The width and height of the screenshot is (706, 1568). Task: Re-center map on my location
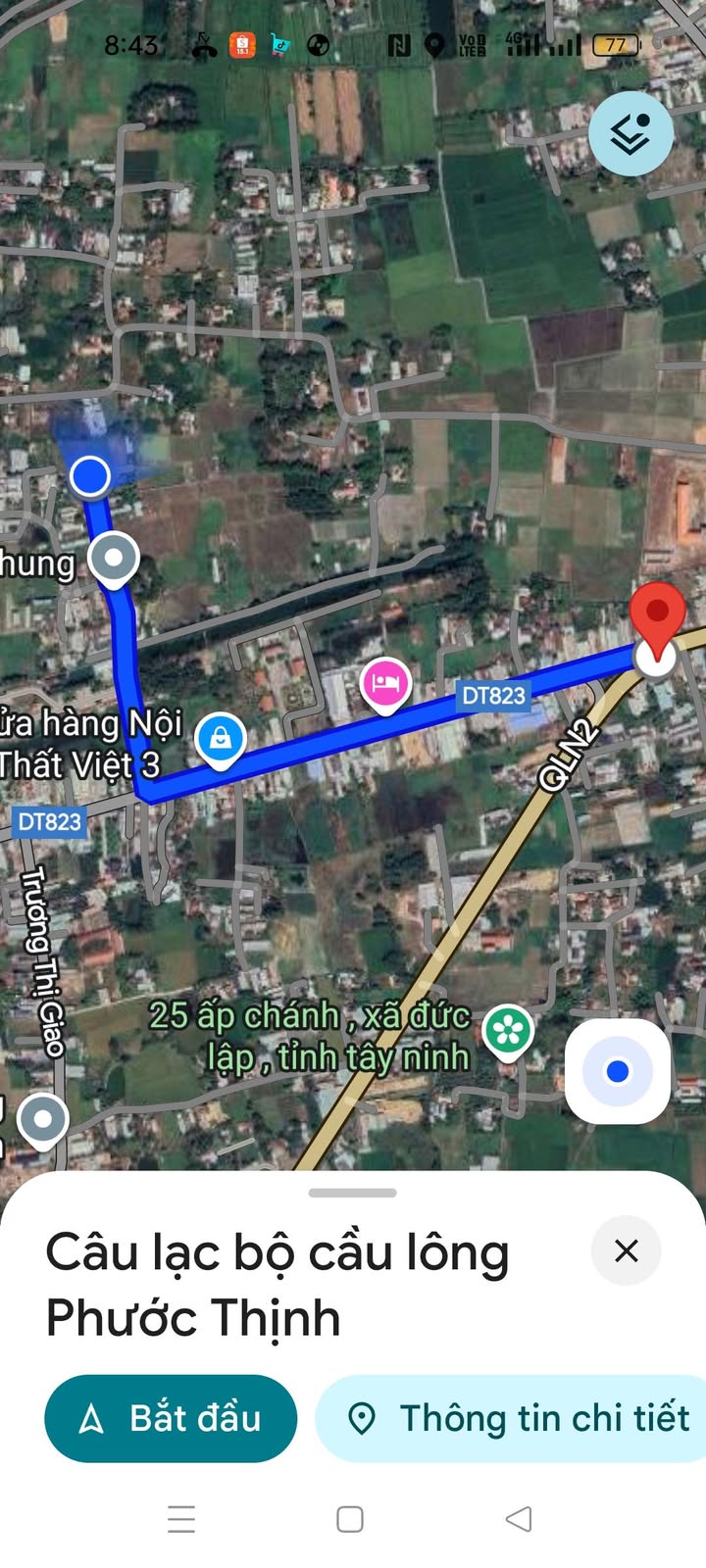[618, 1071]
